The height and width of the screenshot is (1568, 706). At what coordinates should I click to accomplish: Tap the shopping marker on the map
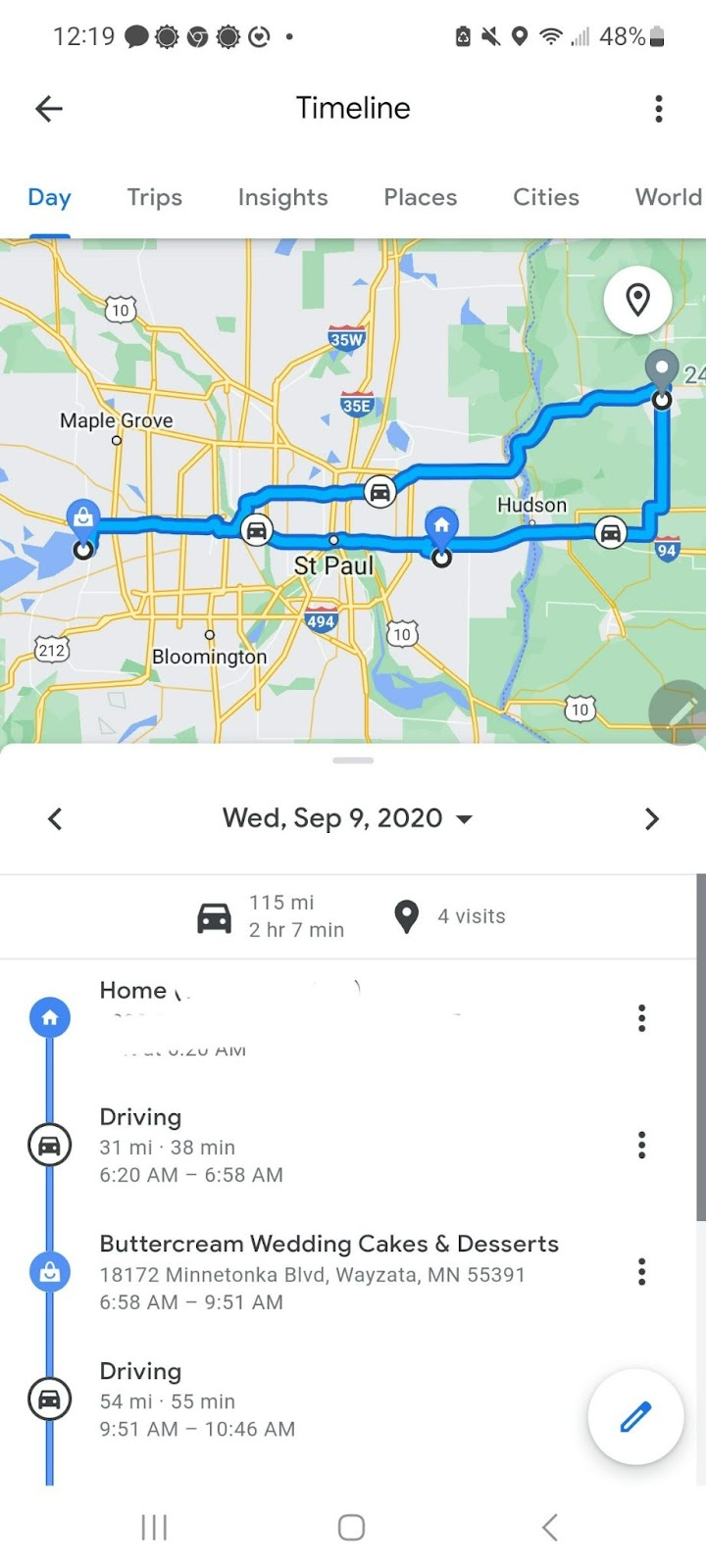[x=82, y=516]
